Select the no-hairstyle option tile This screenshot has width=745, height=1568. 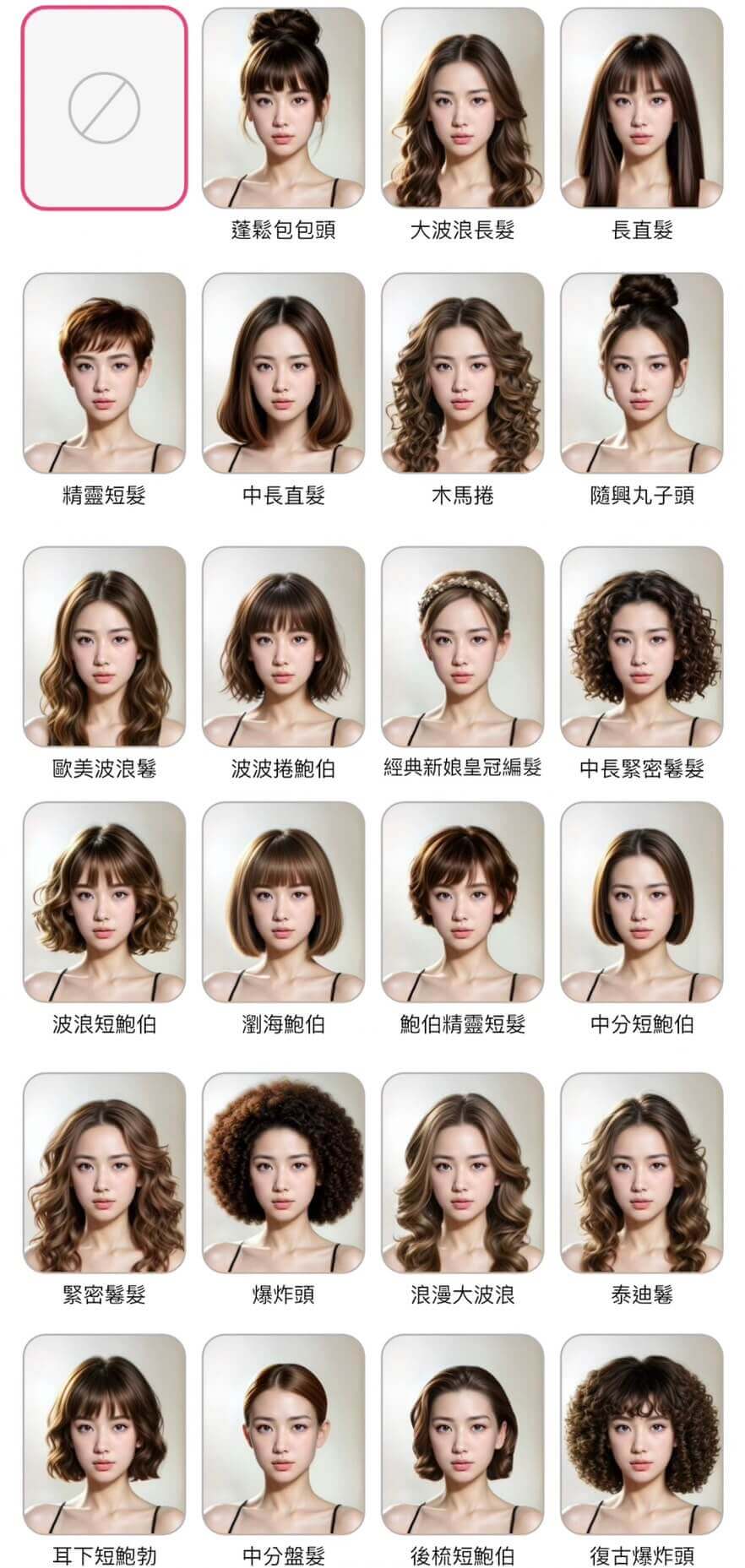pos(104,107)
